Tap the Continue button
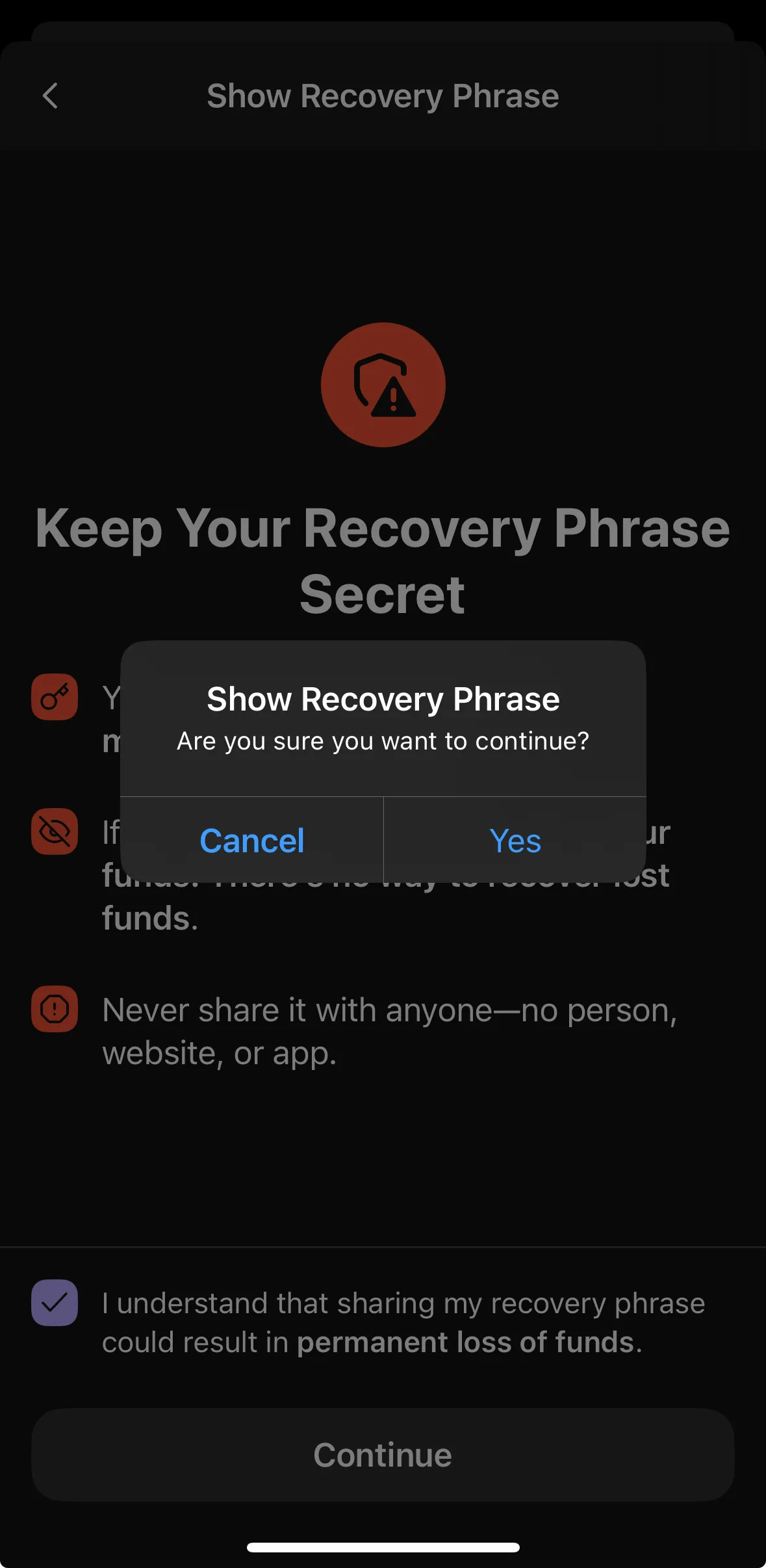Viewport: 766px width, 1568px height. 383,1454
